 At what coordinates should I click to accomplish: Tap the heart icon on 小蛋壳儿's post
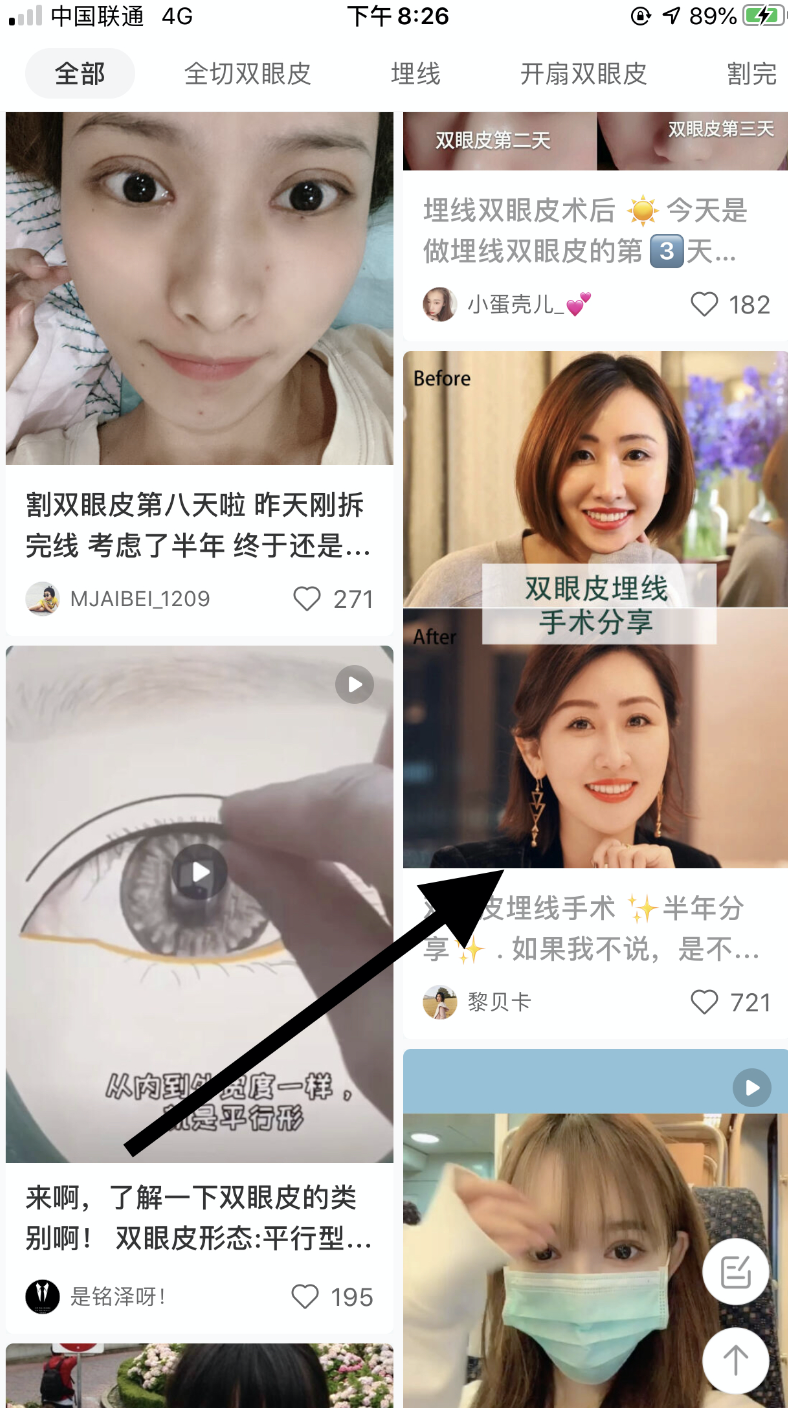tap(704, 304)
